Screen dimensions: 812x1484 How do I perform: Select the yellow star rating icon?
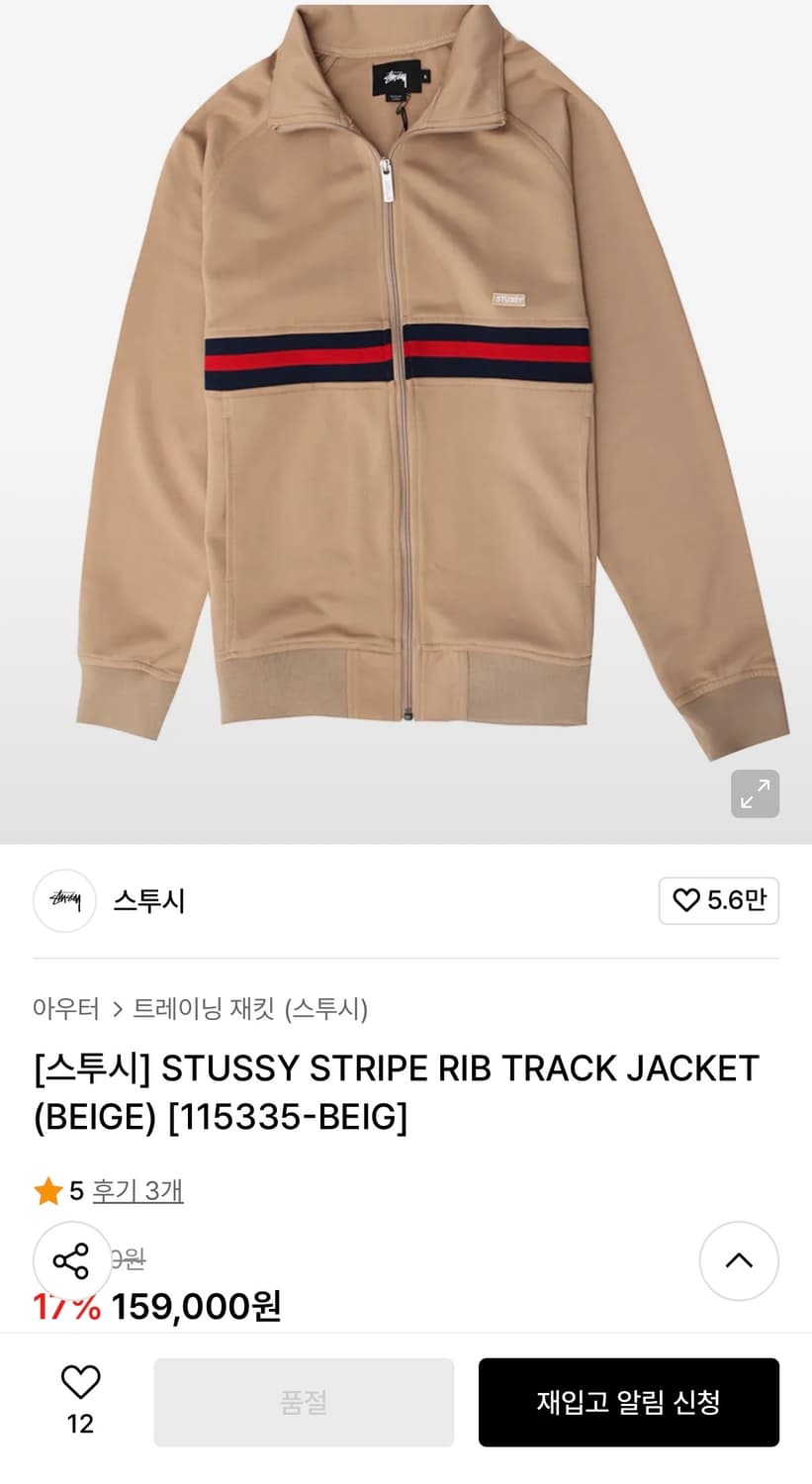[46, 1191]
